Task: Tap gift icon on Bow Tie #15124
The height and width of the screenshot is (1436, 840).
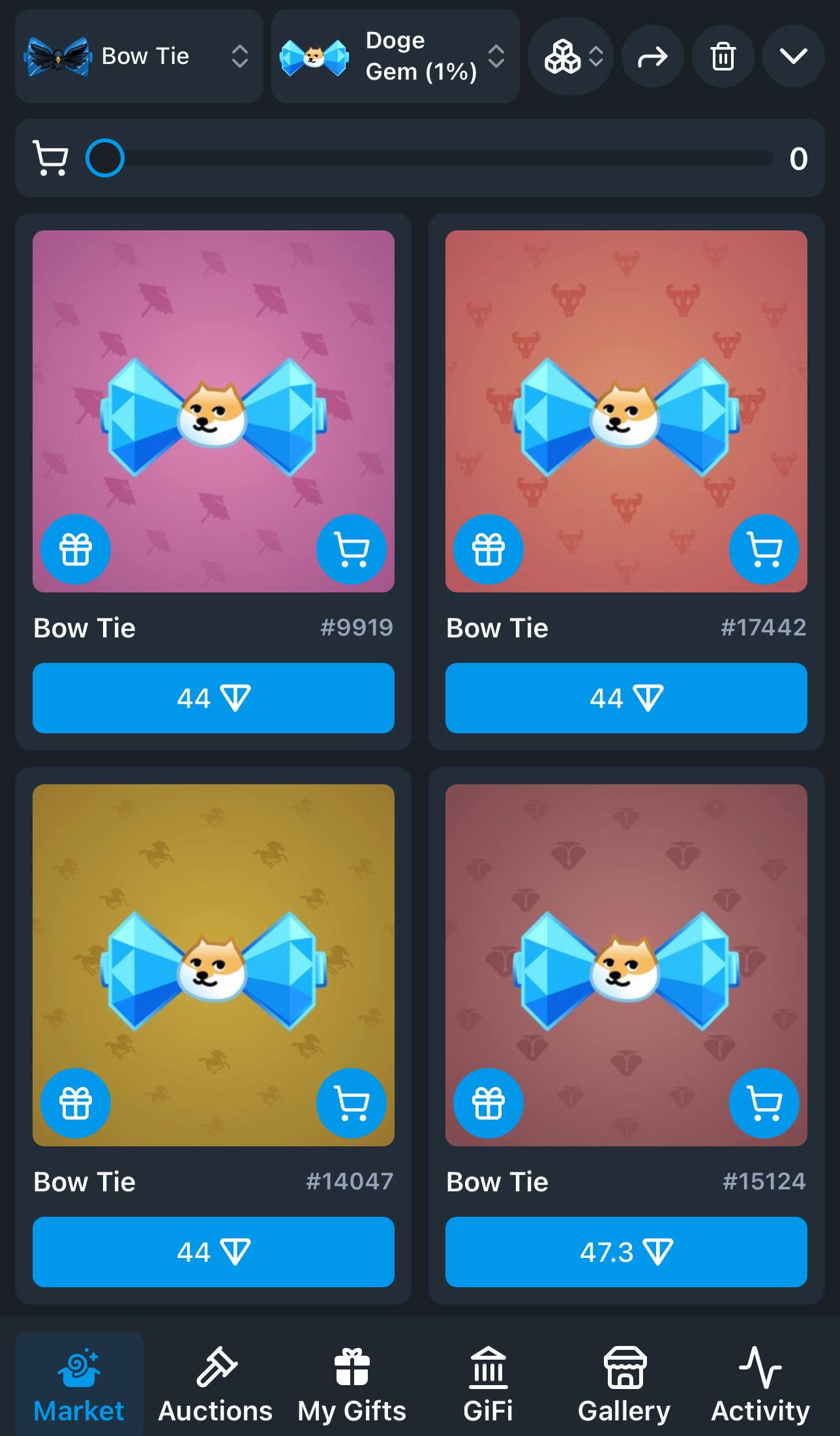Action: coord(488,1103)
